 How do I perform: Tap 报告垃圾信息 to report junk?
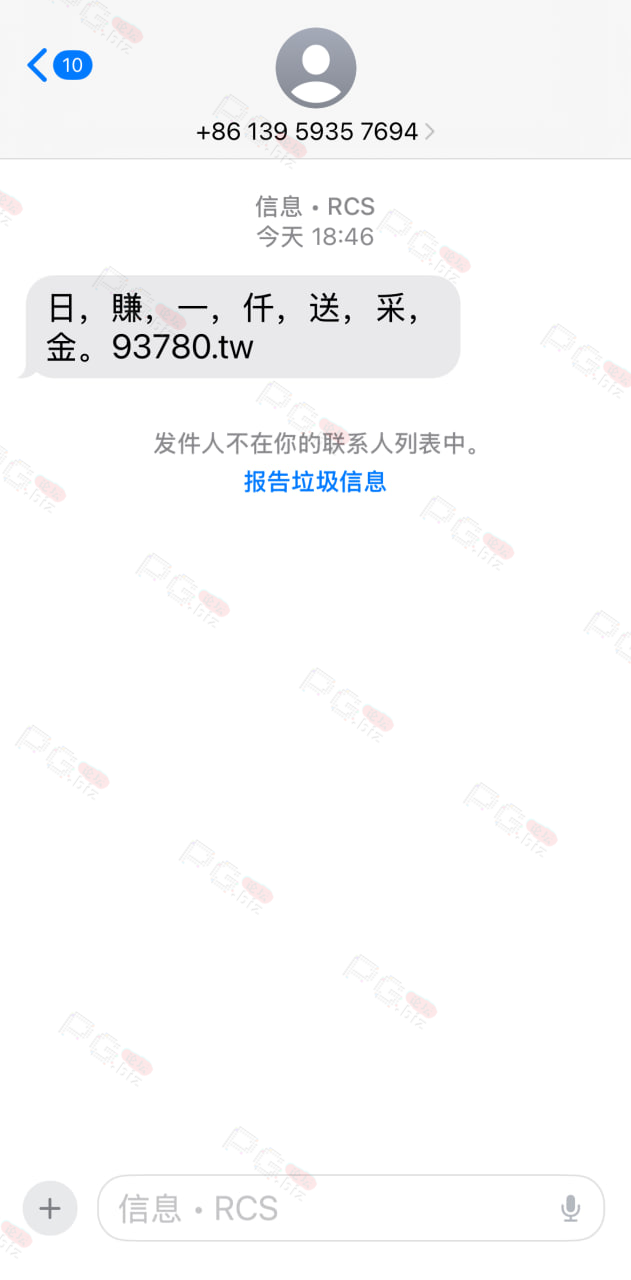click(315, 481)
